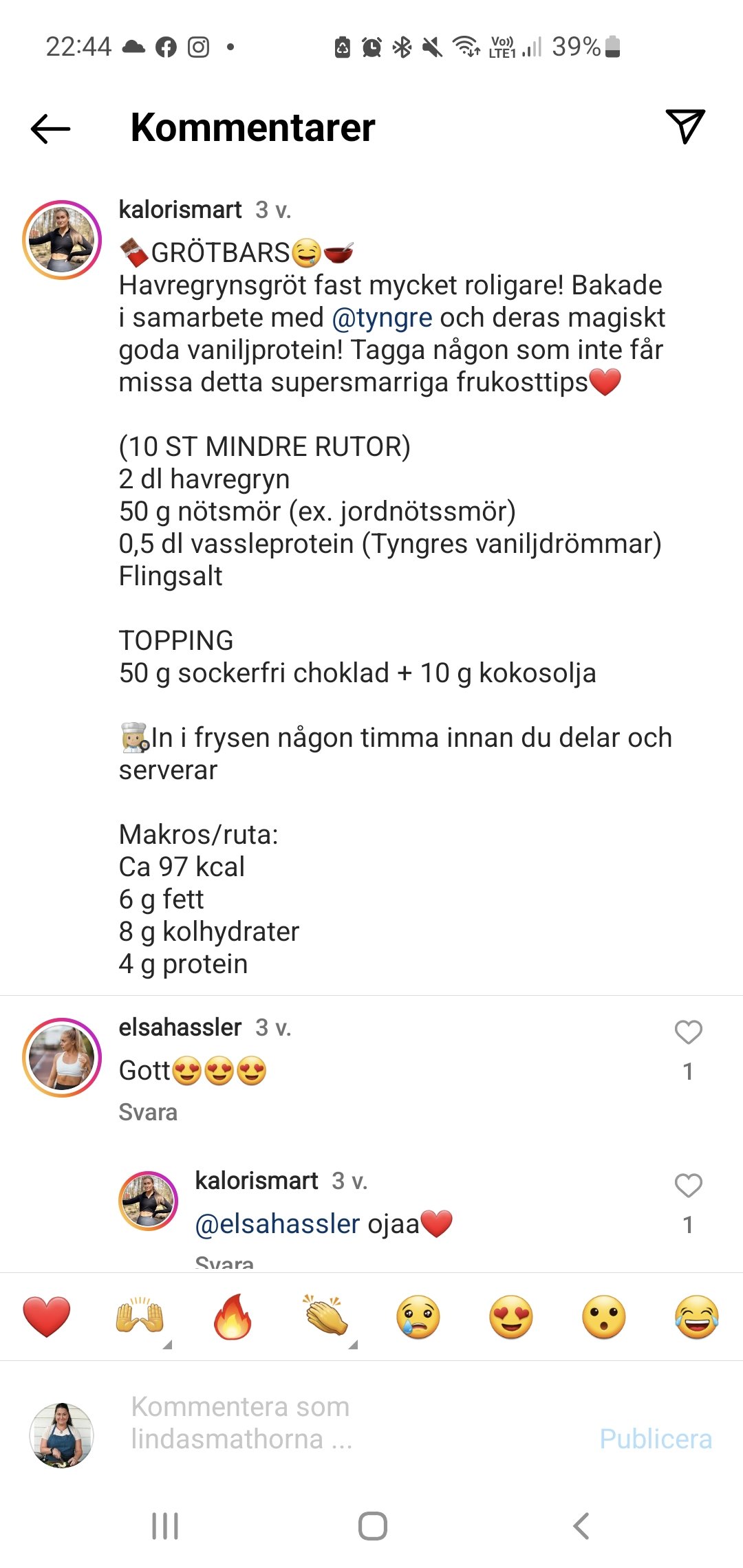Image resolution: width=743 pixels, height=1568 pixels.
Task: Insert the raised hands quick emoji
Action: 140,1317
